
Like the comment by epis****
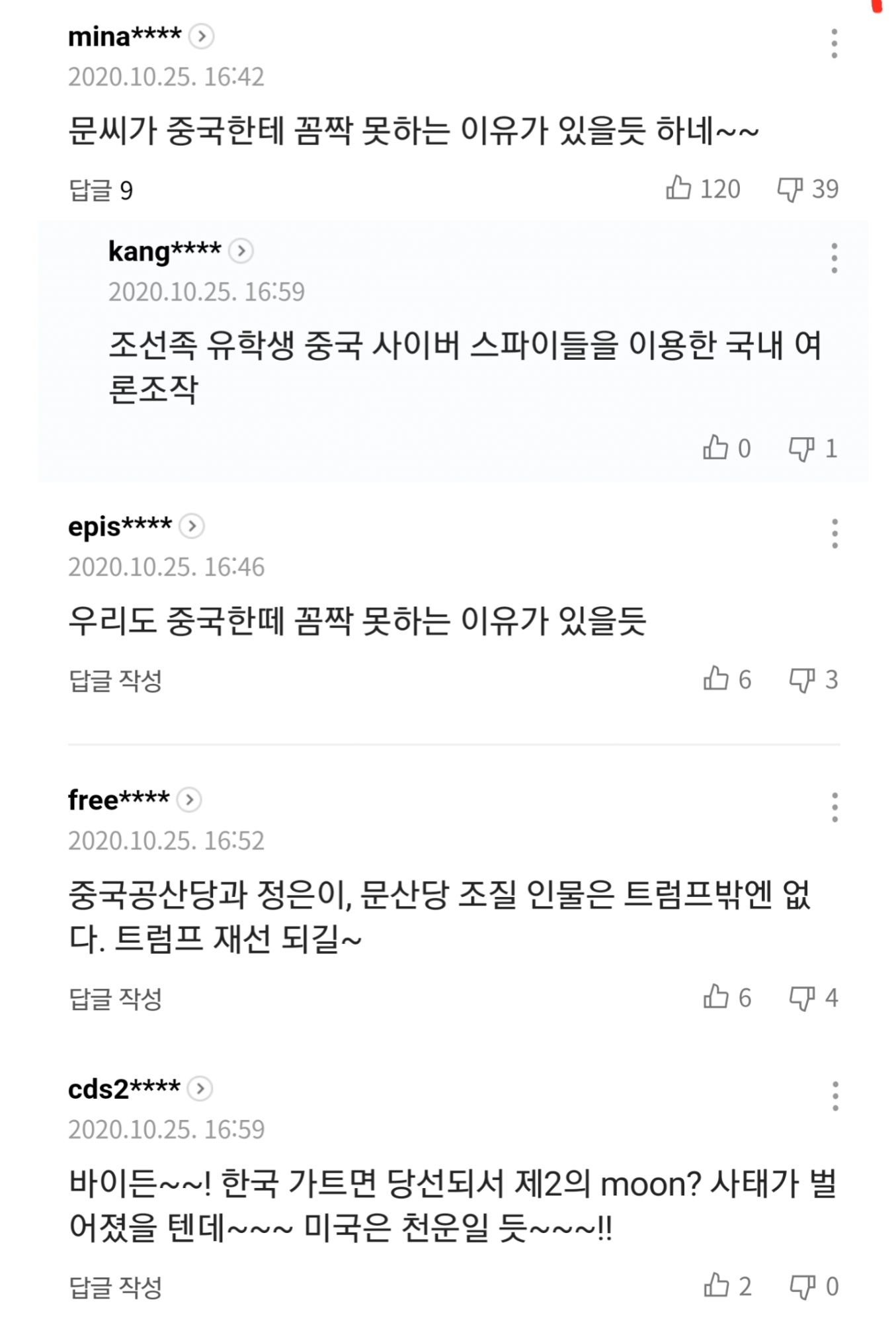pyautogui.click(x=716, y=679)
